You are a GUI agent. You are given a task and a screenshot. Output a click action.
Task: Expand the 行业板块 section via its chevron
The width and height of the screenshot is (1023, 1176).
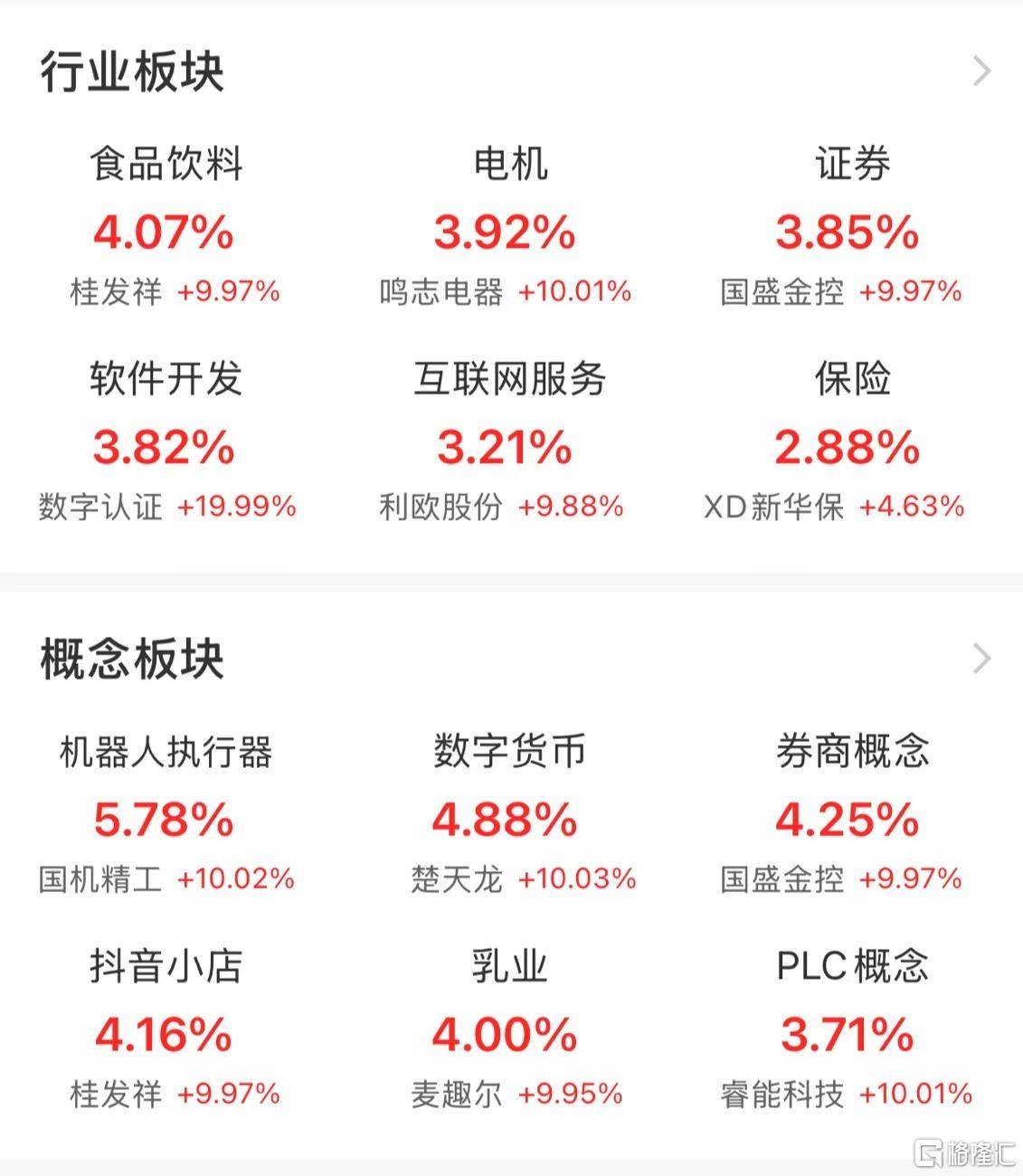[x=980, y=71]
